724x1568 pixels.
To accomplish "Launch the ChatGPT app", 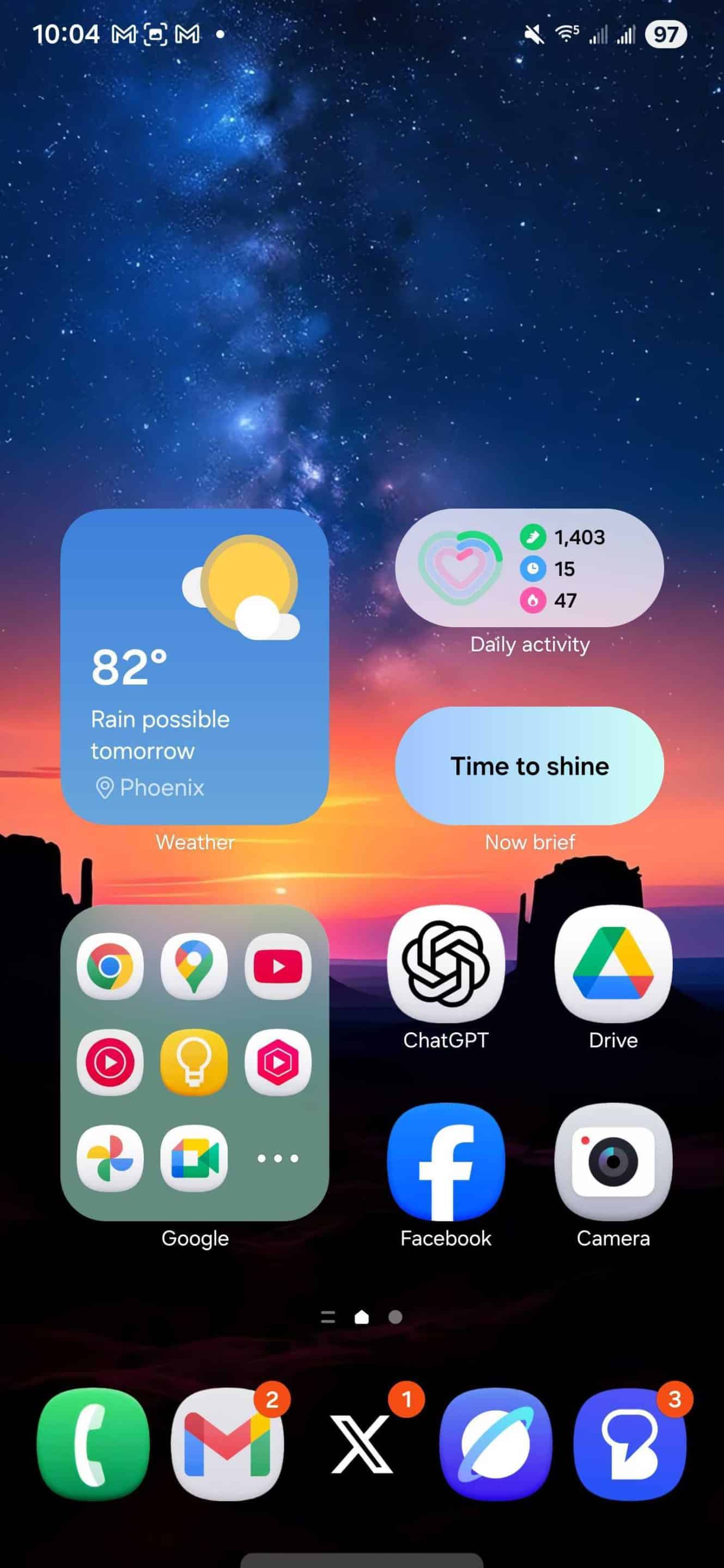I will click(446, 964).
